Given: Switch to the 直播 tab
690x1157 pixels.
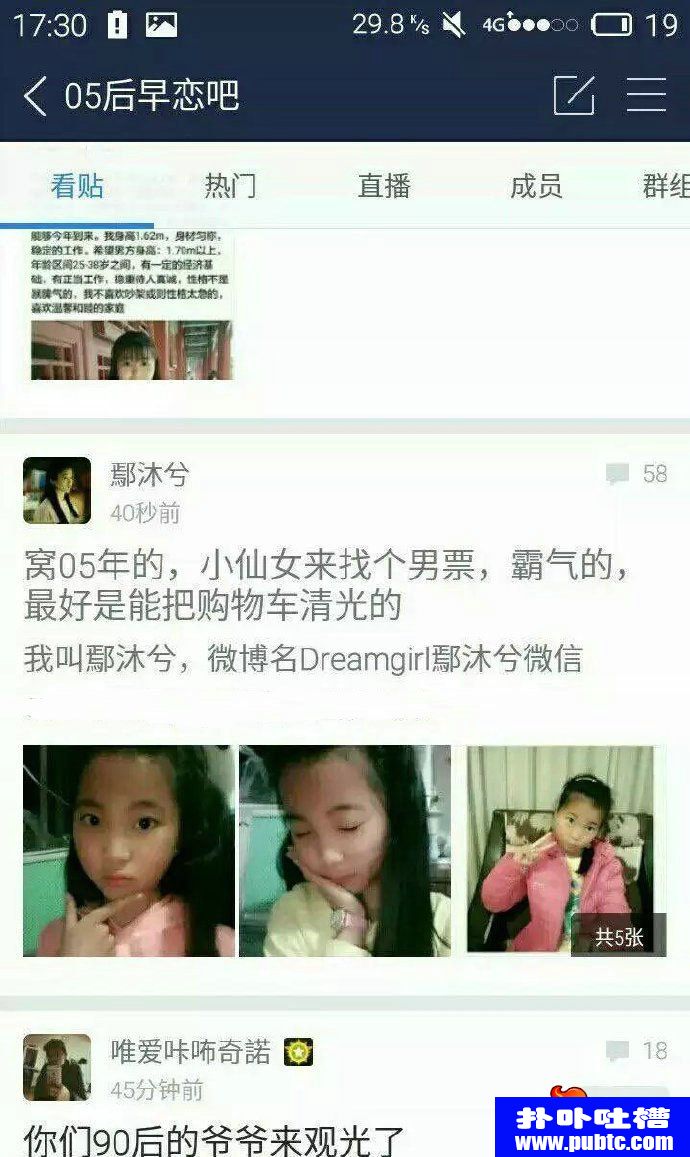Looking at the screenshot, I should click(384, 186).
